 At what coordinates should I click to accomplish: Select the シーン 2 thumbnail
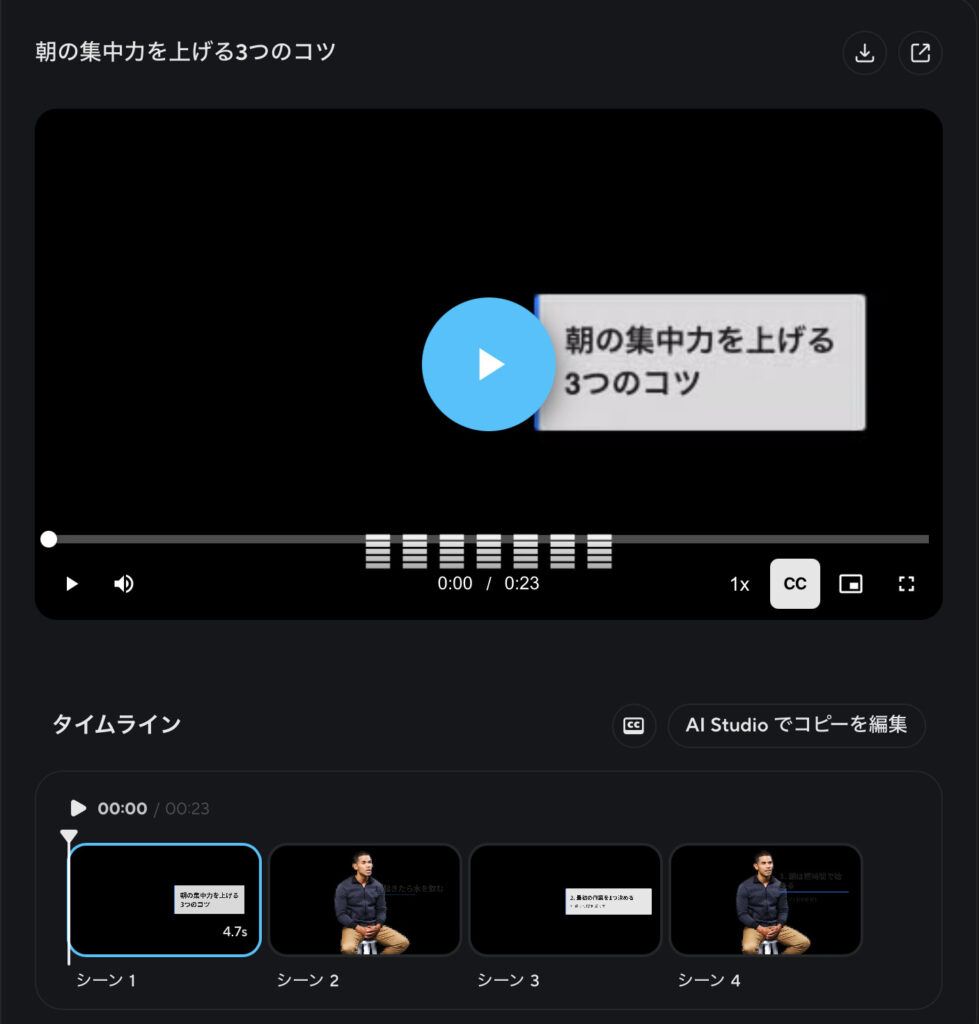365,899
